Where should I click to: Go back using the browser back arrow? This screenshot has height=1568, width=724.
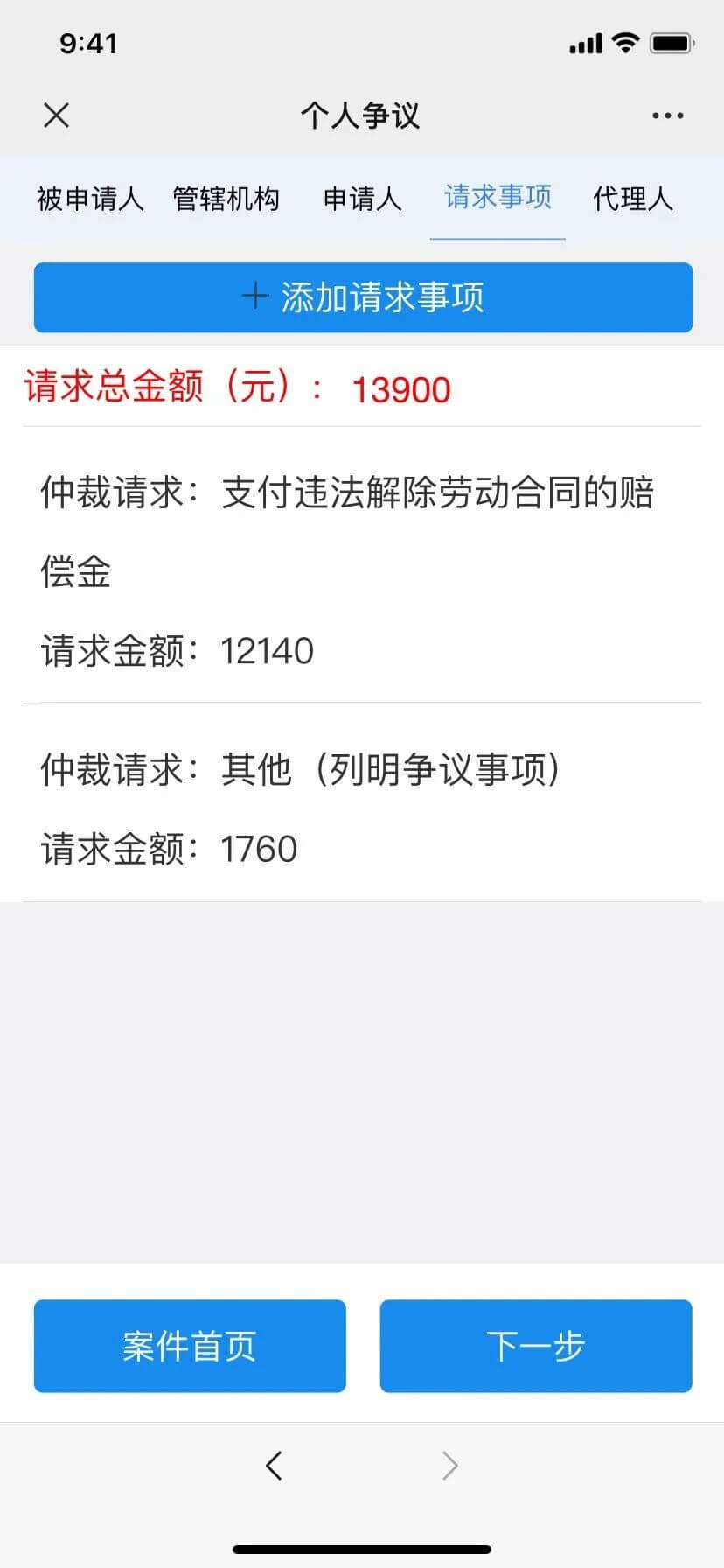pyautogui.click(x=275, y=1465)
